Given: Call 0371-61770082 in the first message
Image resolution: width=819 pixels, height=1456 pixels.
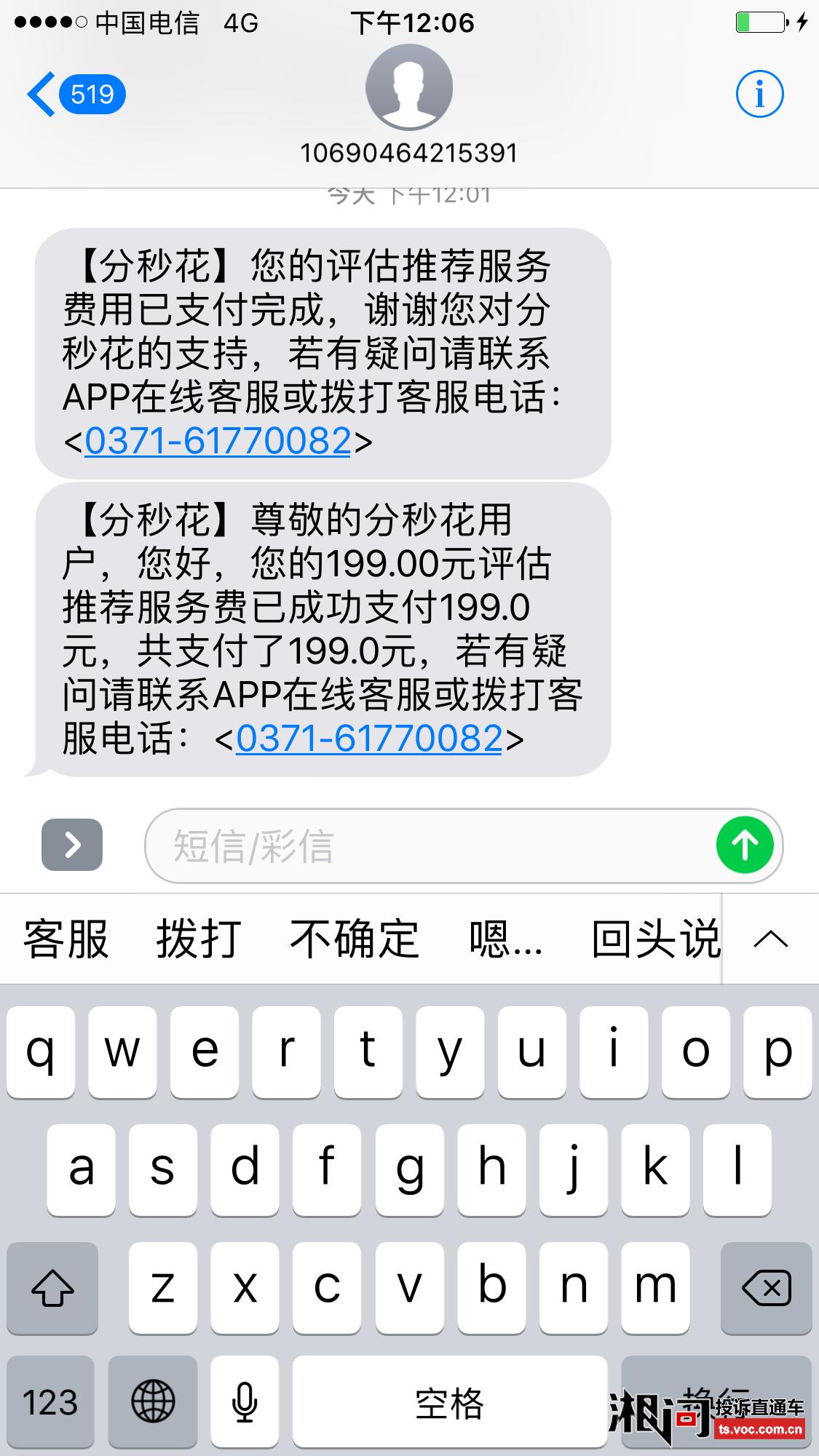Looking at the screenshot, I should coord(218,441).
